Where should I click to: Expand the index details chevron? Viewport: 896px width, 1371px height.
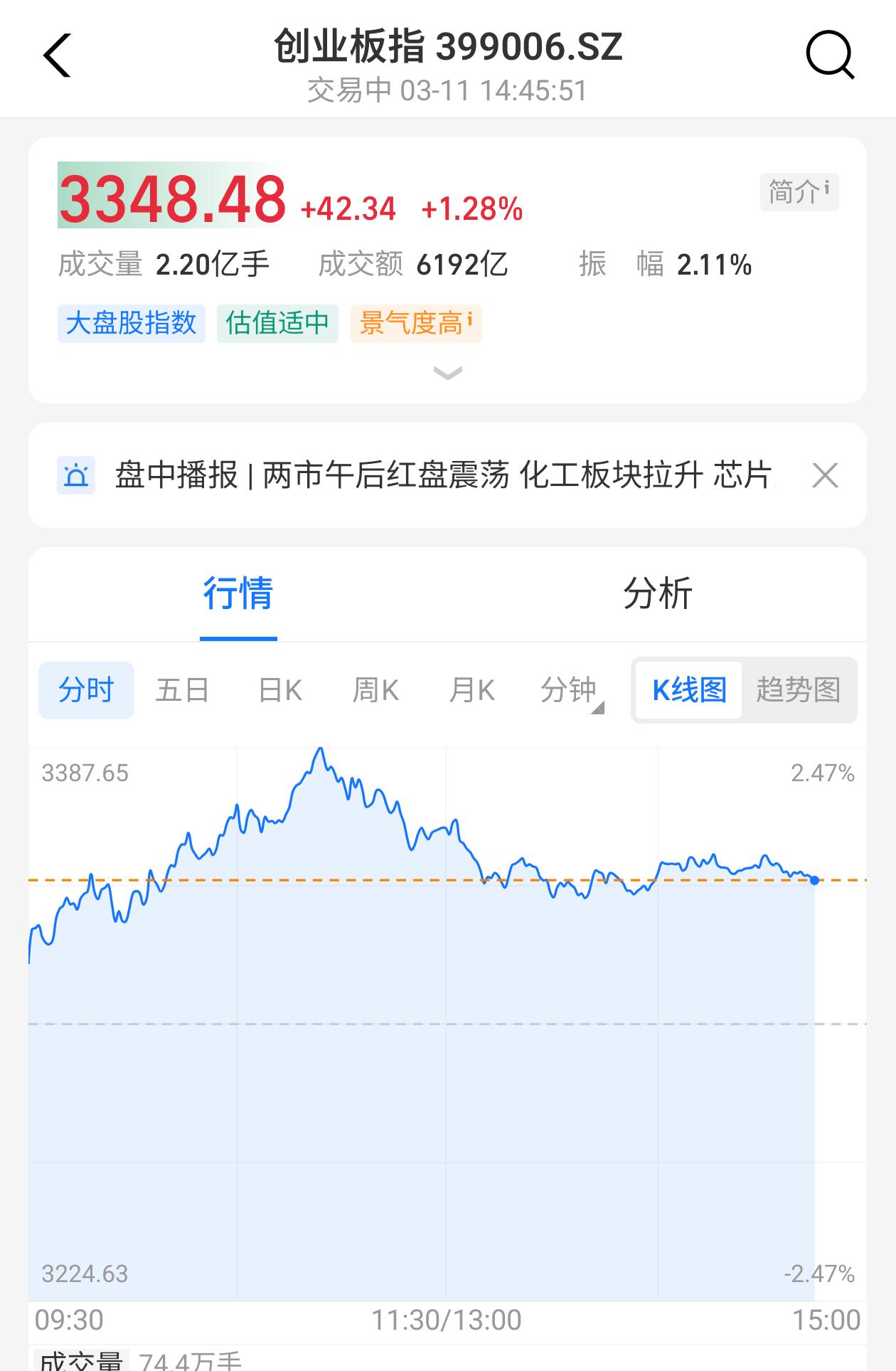[x=447, y=373]
